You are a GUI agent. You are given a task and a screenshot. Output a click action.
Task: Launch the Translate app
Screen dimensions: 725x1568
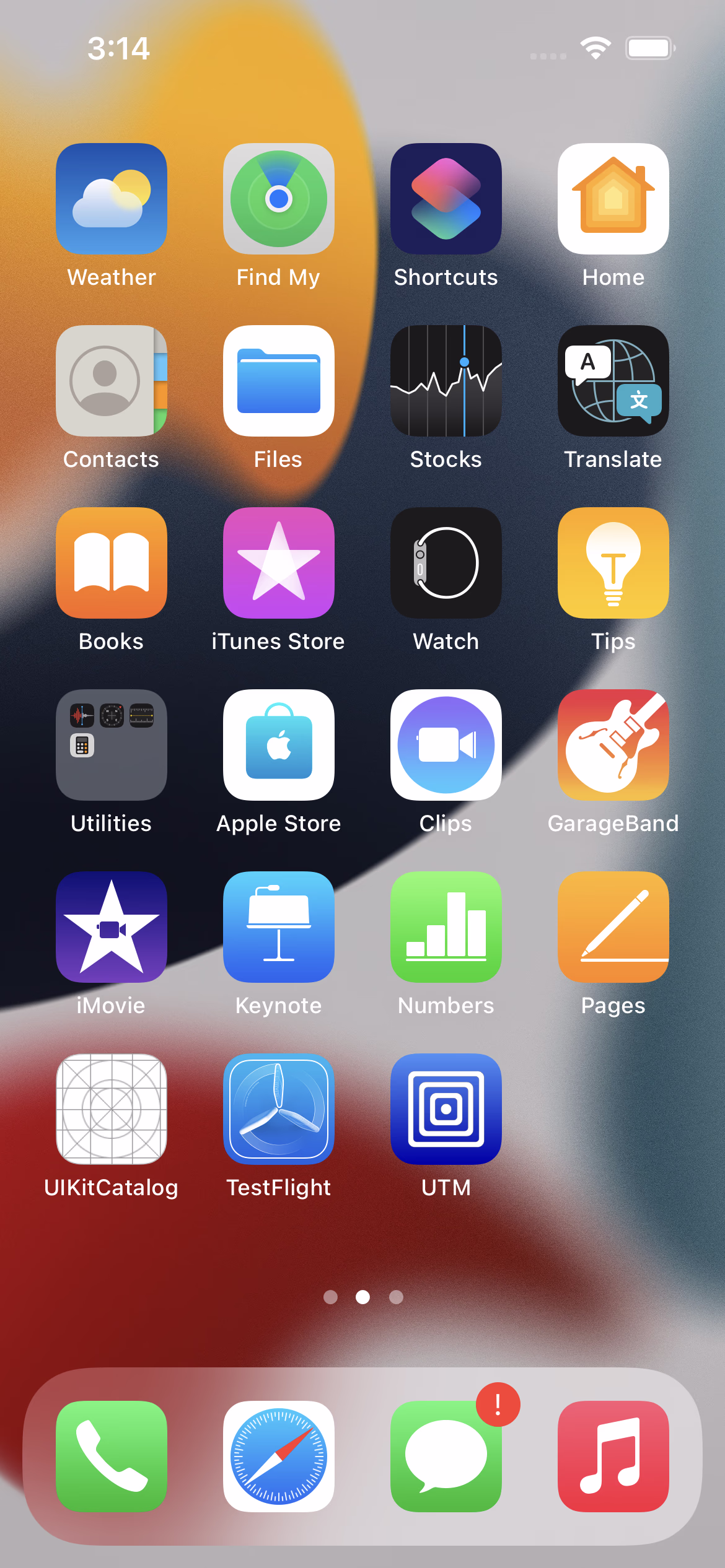coord(613,381)
